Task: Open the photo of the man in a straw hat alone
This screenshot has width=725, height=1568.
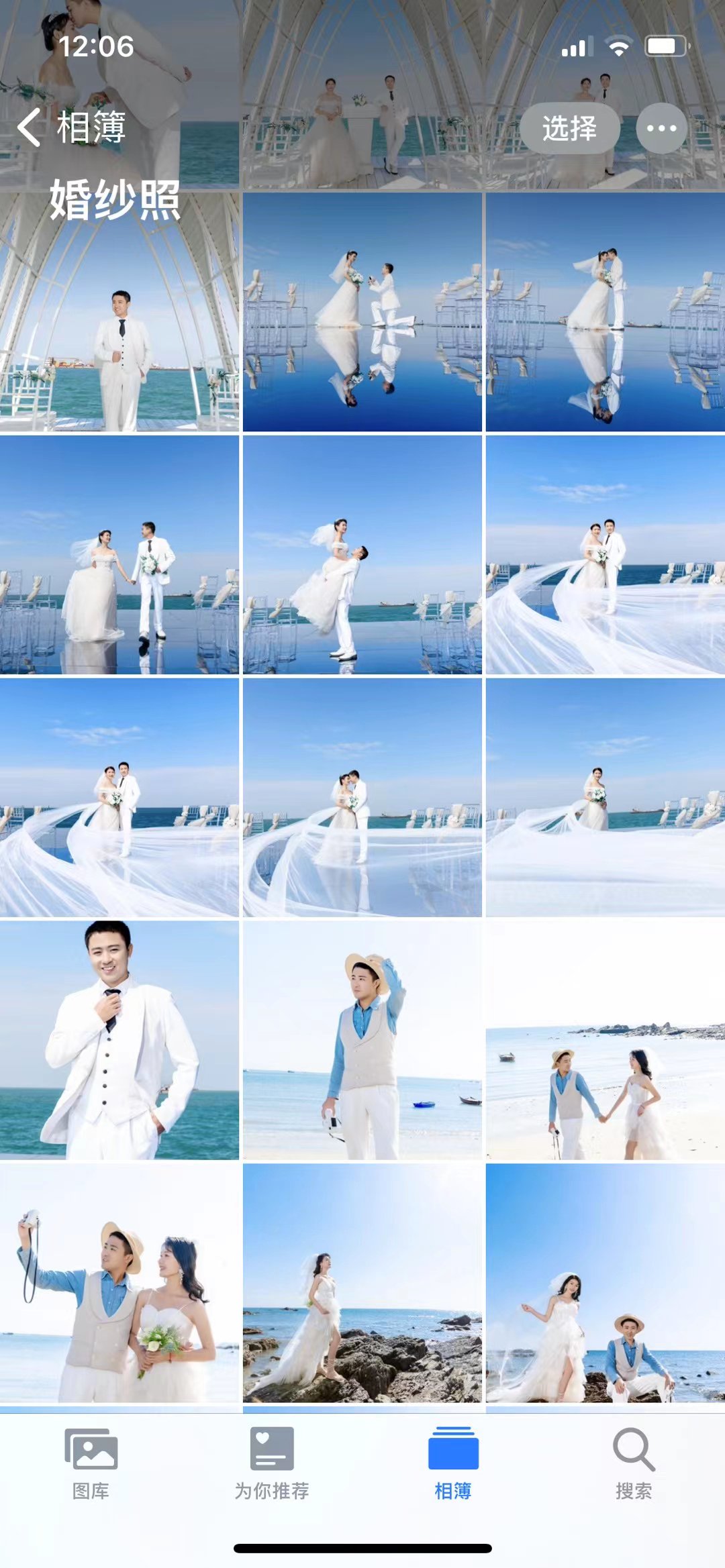Action: [x=362, y=1040]
